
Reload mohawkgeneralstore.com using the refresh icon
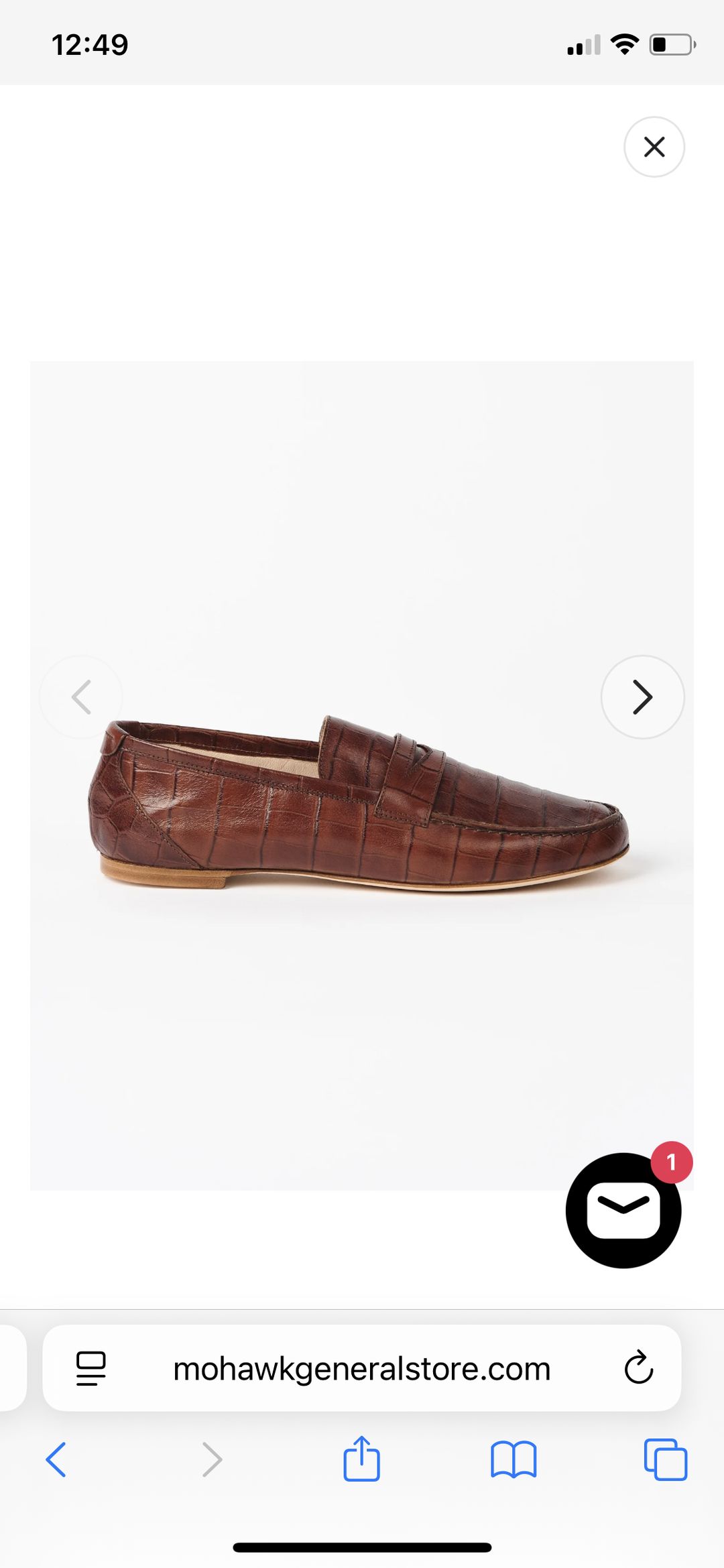638,1369
